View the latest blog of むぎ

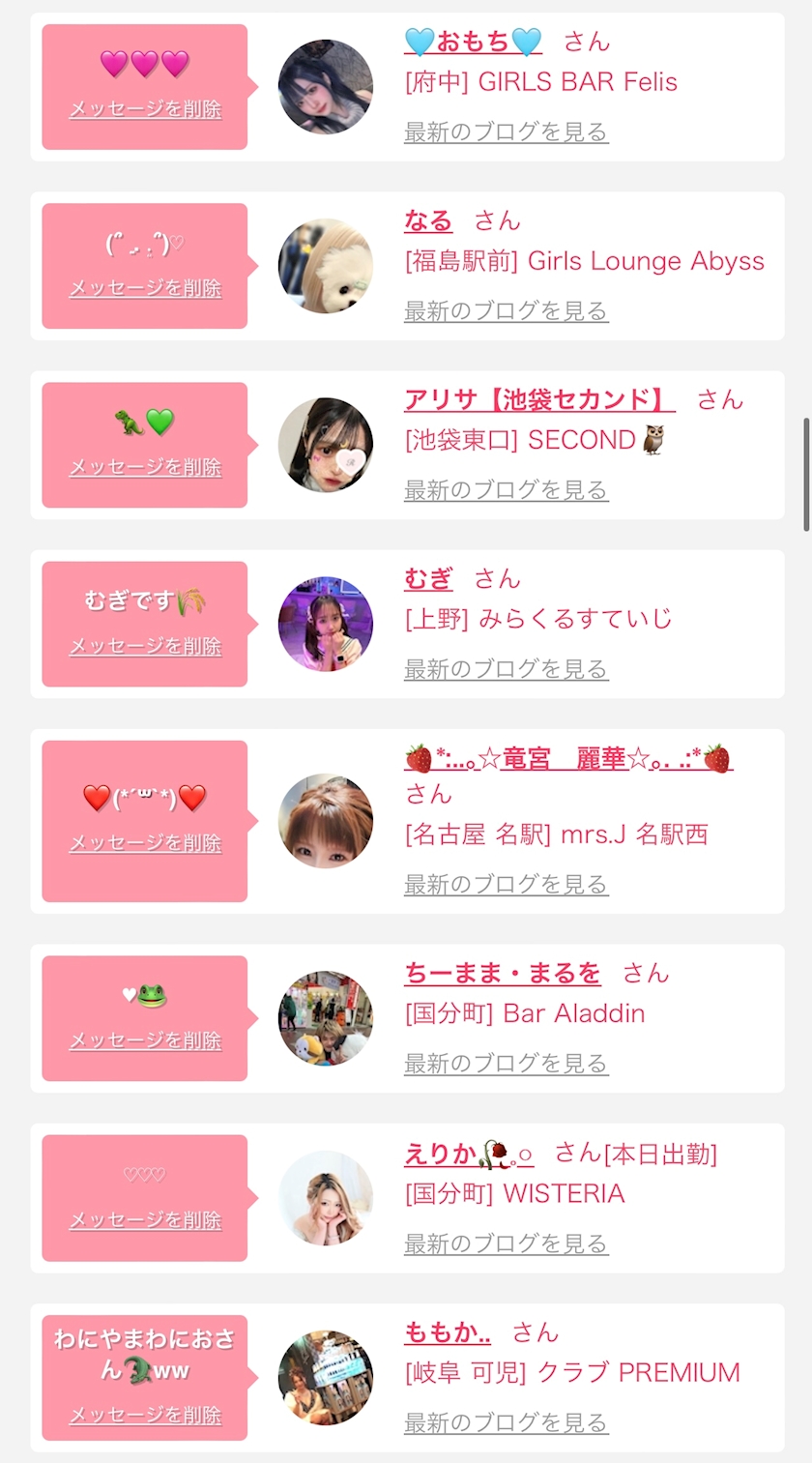point(506,669)
